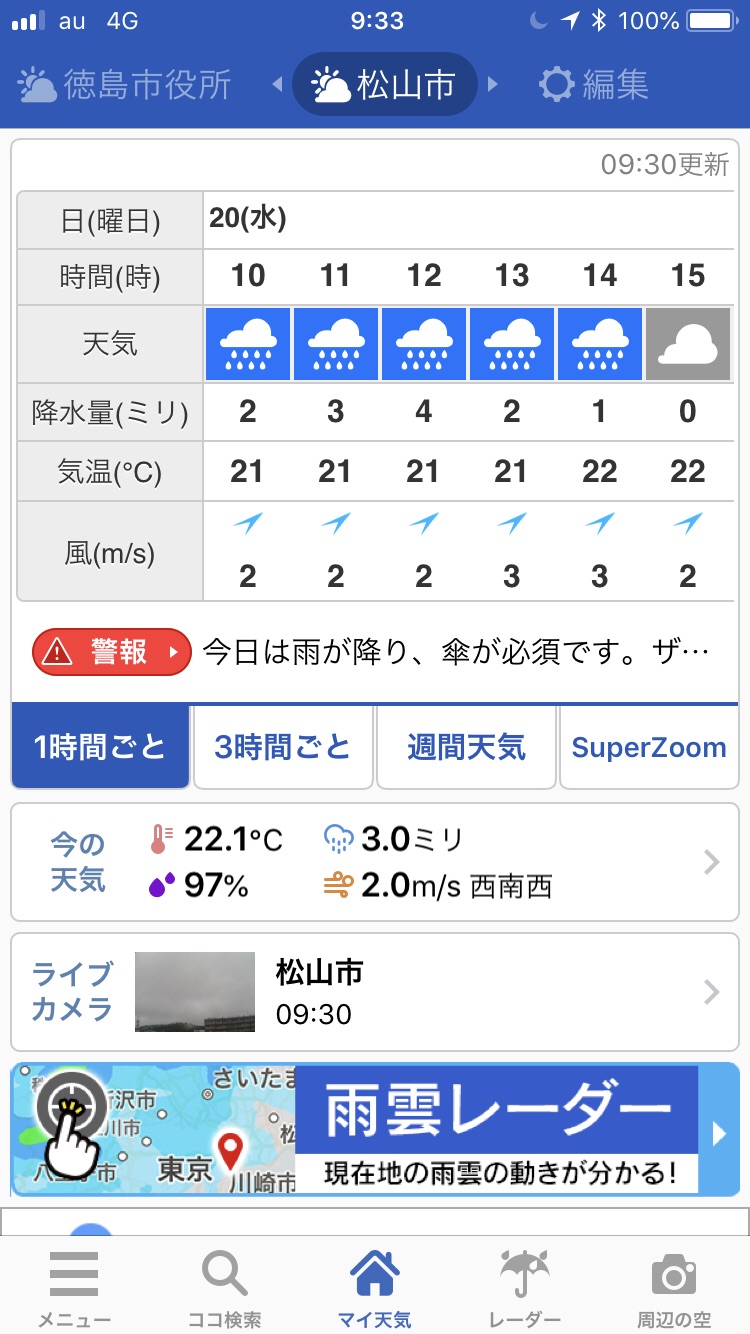Open 周辺の空 camera tab
The height and width of the screenshot is (1334, 750).
coord(674,1289)
